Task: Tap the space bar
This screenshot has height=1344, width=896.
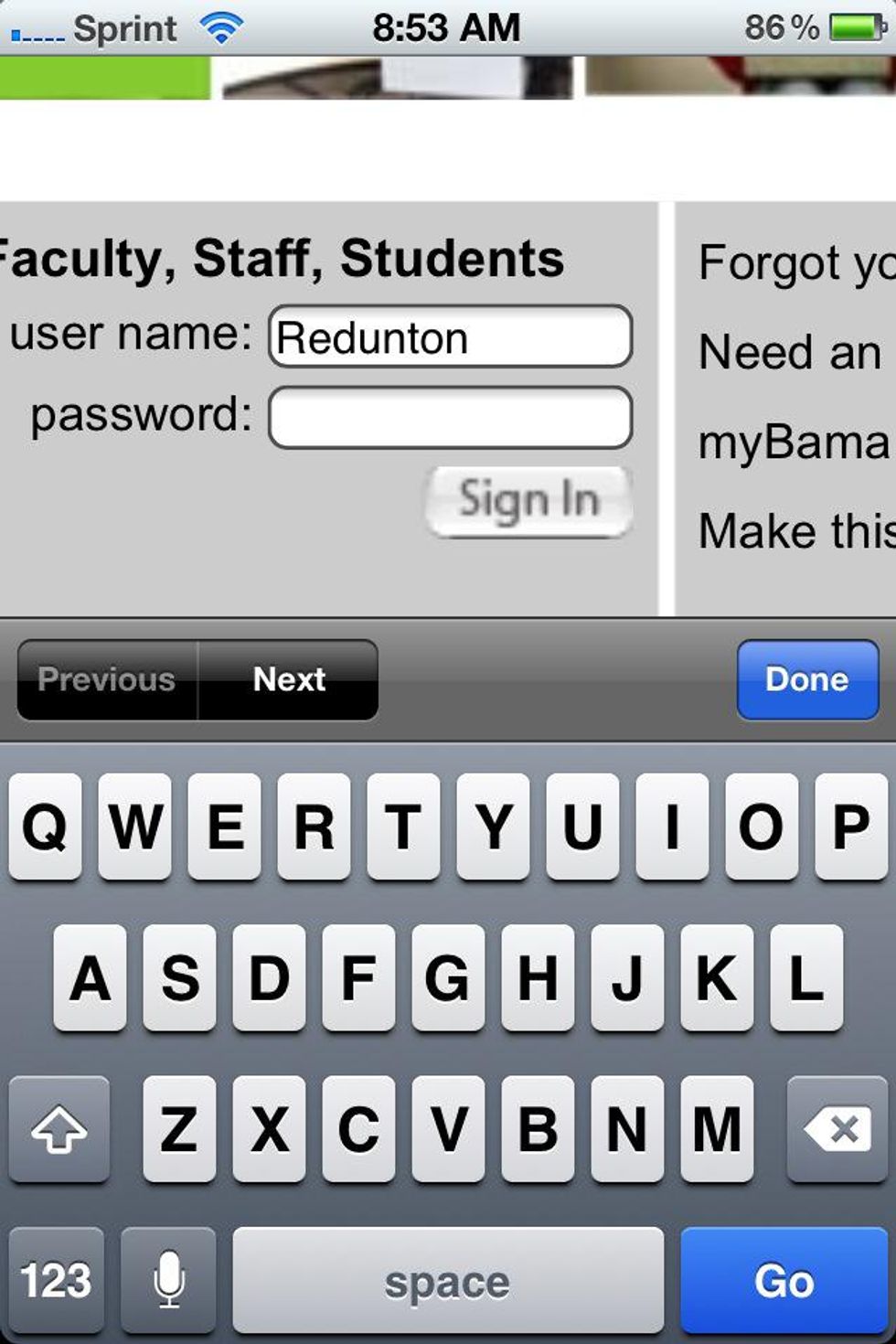Action: (x=448, y=1280)
